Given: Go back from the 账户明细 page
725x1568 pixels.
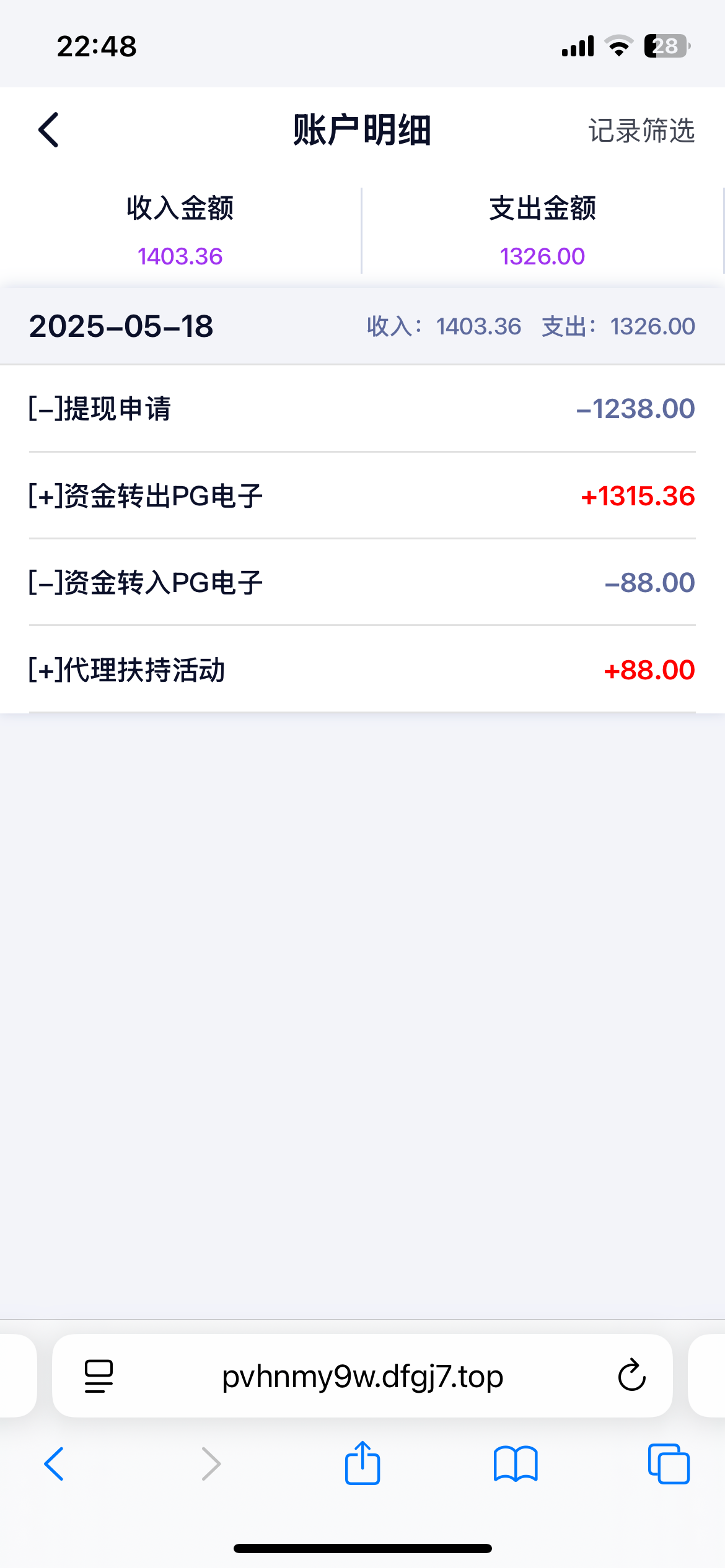Looking at the screenshot, I should pyautogui.click(x=48, y=130).
